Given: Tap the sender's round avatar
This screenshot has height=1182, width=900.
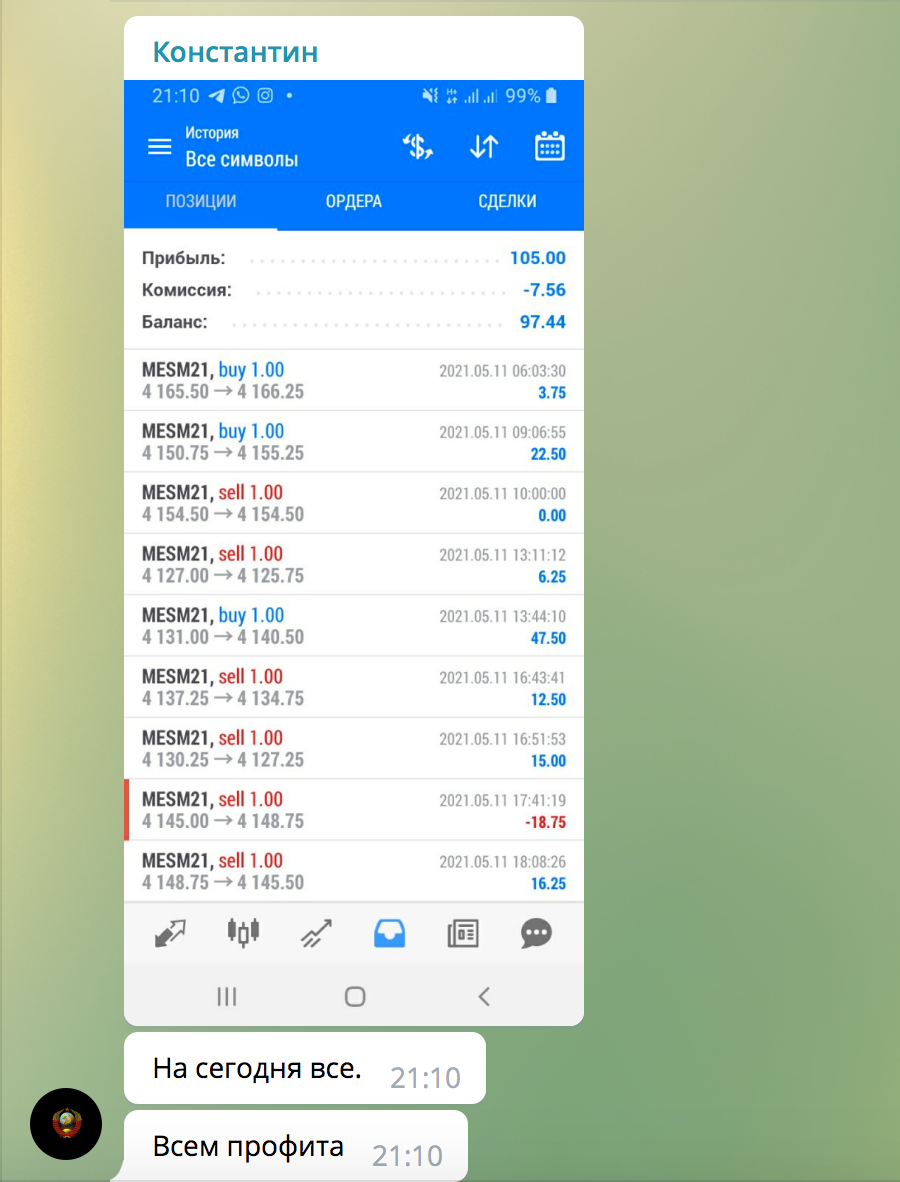Looking at the screenshot, I should pyautogui.click(x=66, y=1124).
